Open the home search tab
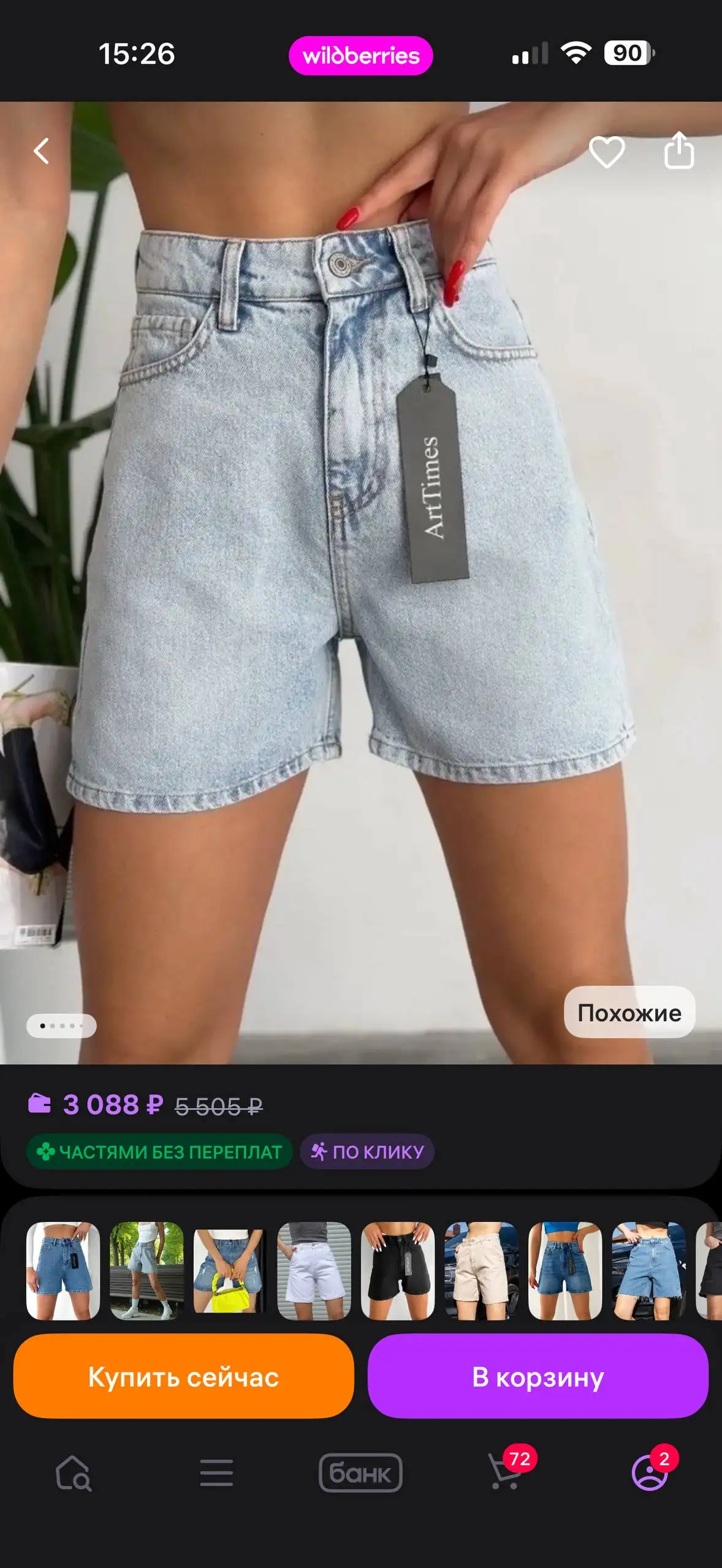 (74, 1472)
